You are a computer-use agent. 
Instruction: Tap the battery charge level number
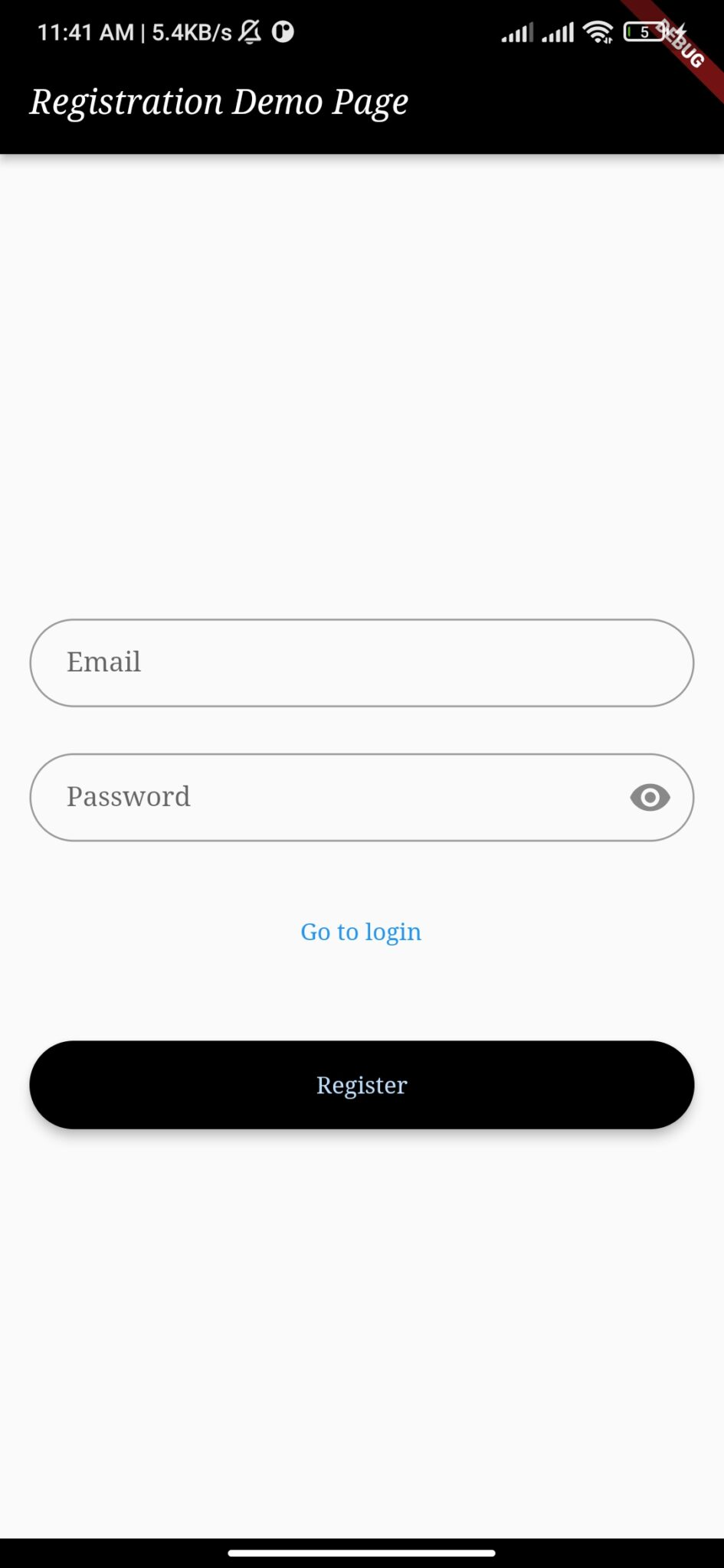point(644,33)
